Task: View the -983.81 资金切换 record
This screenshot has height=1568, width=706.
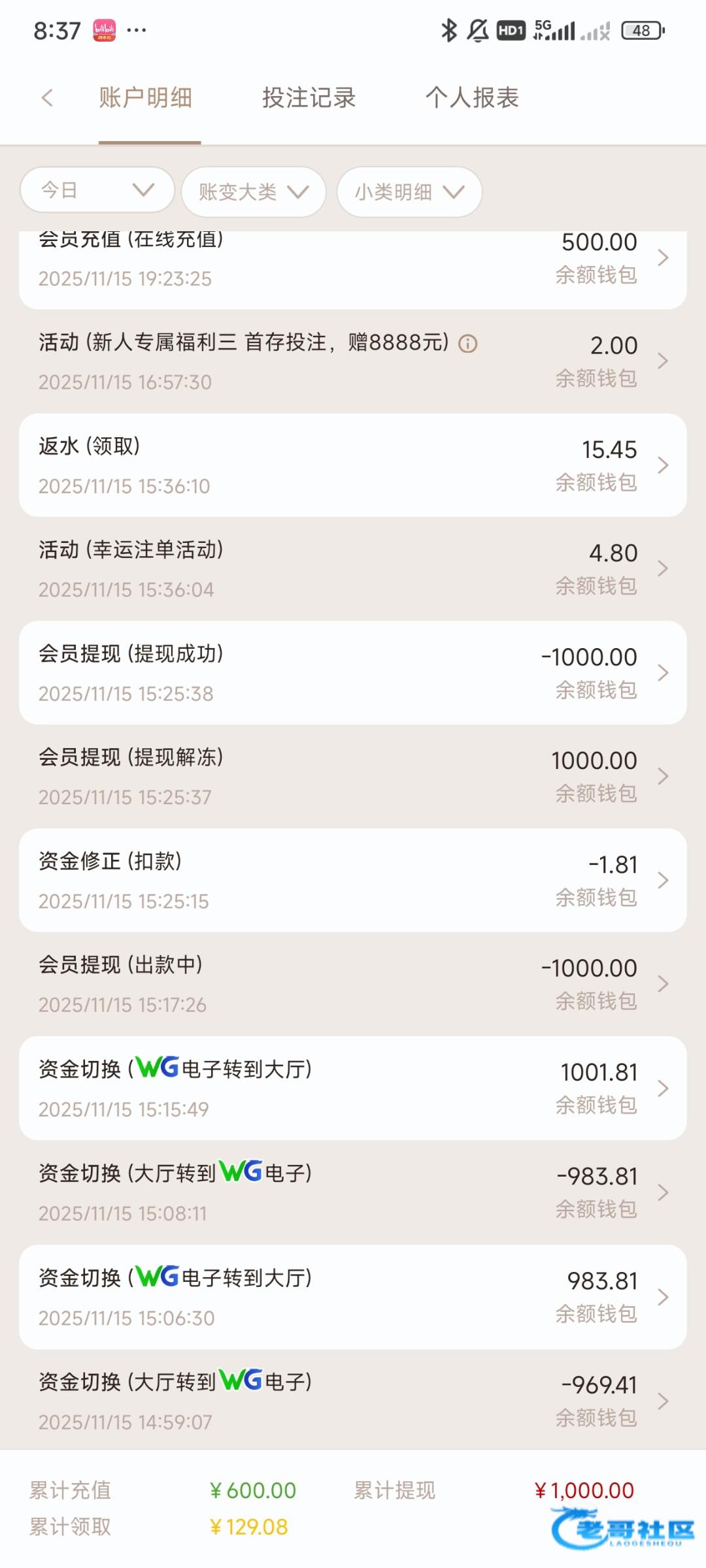Action: pyautogui.click(x=353, y=1192)
